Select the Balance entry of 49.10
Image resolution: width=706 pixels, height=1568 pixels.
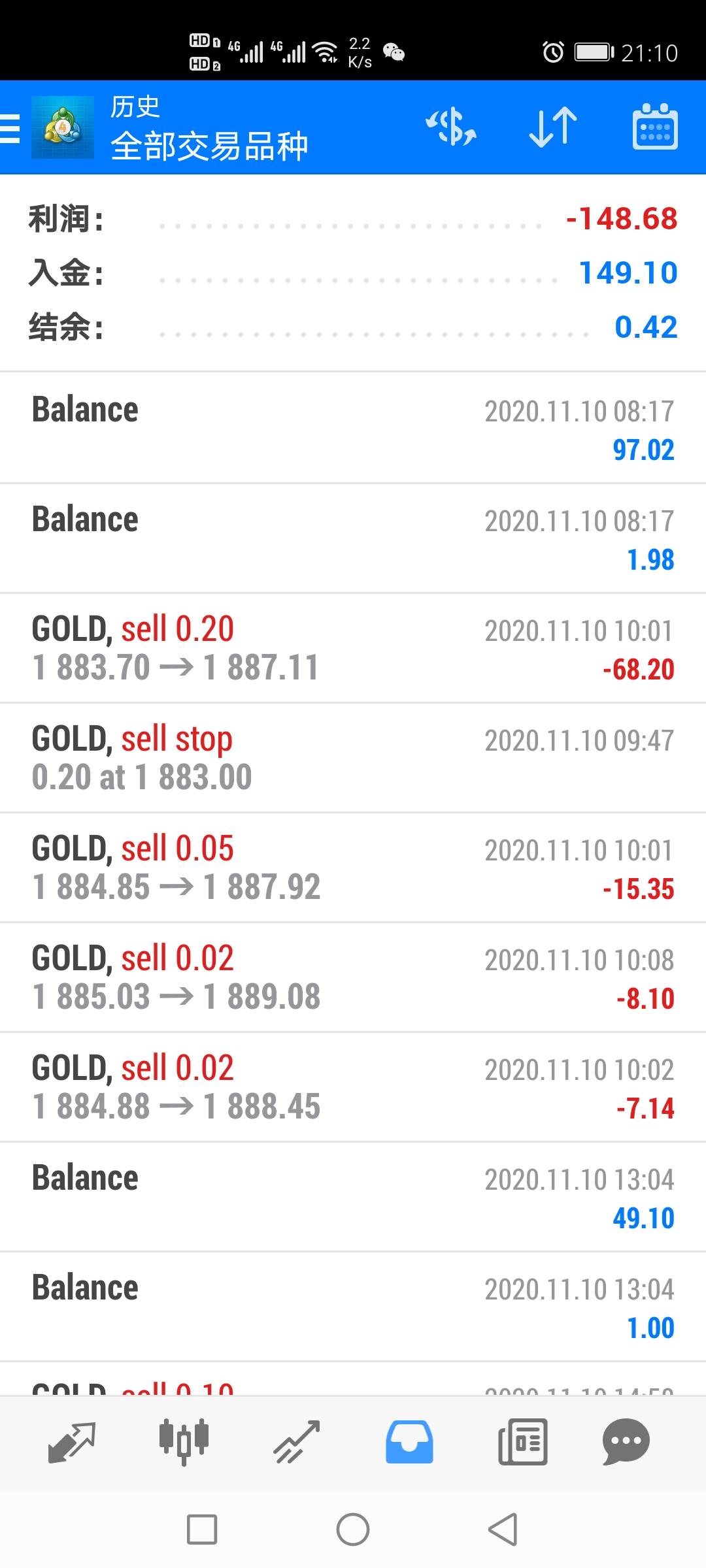(x=353, y=1197)
